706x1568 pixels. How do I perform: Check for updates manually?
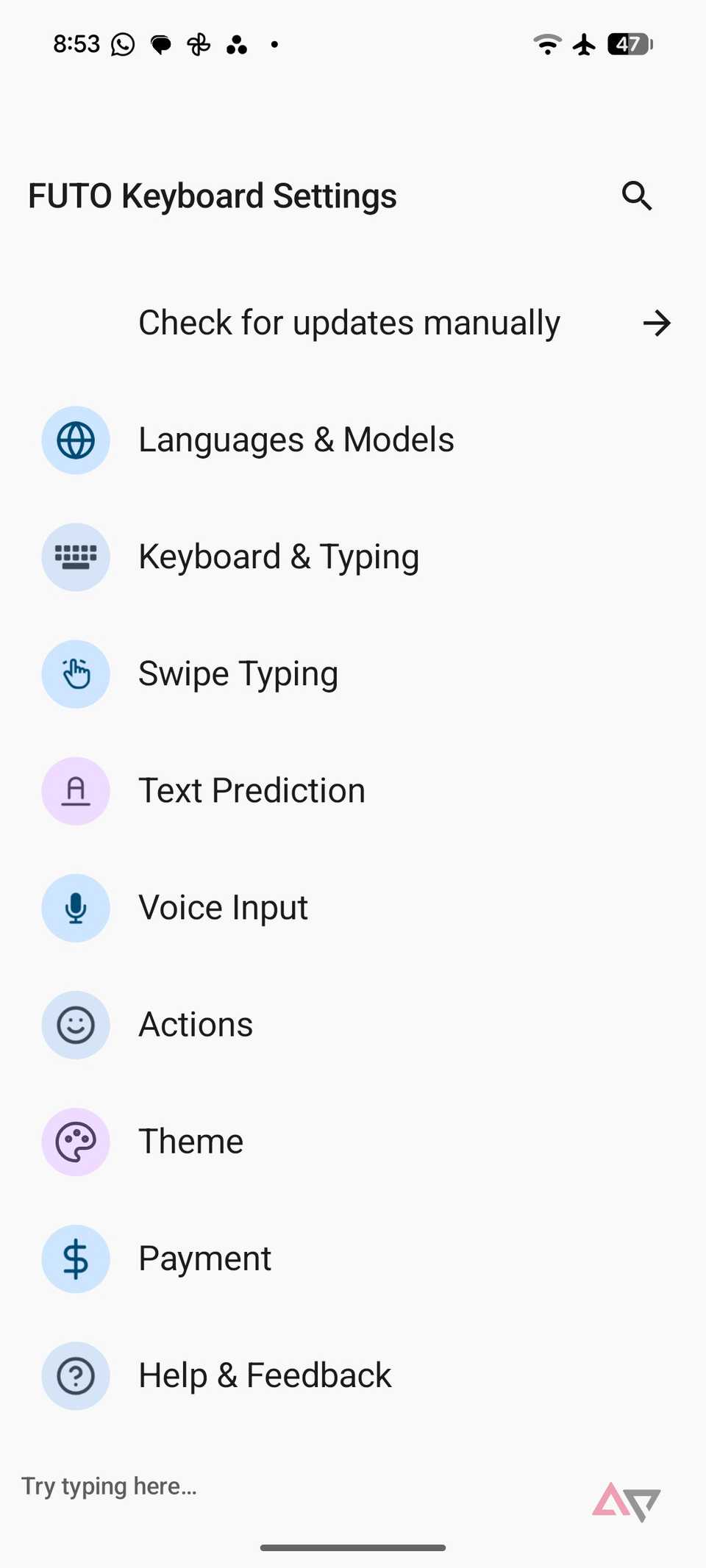click(353, 323)
